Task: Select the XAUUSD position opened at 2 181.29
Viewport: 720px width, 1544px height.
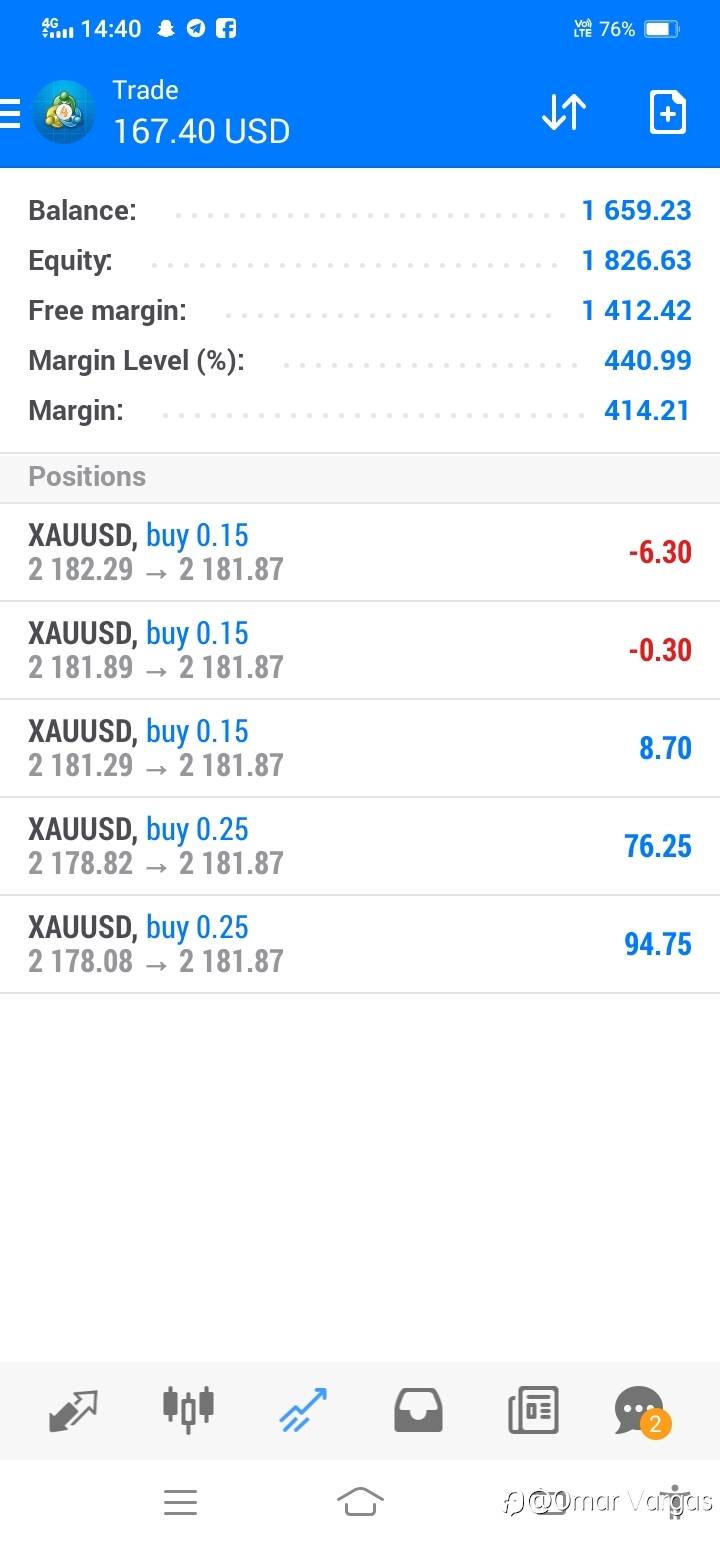Action: pos(360,748)
